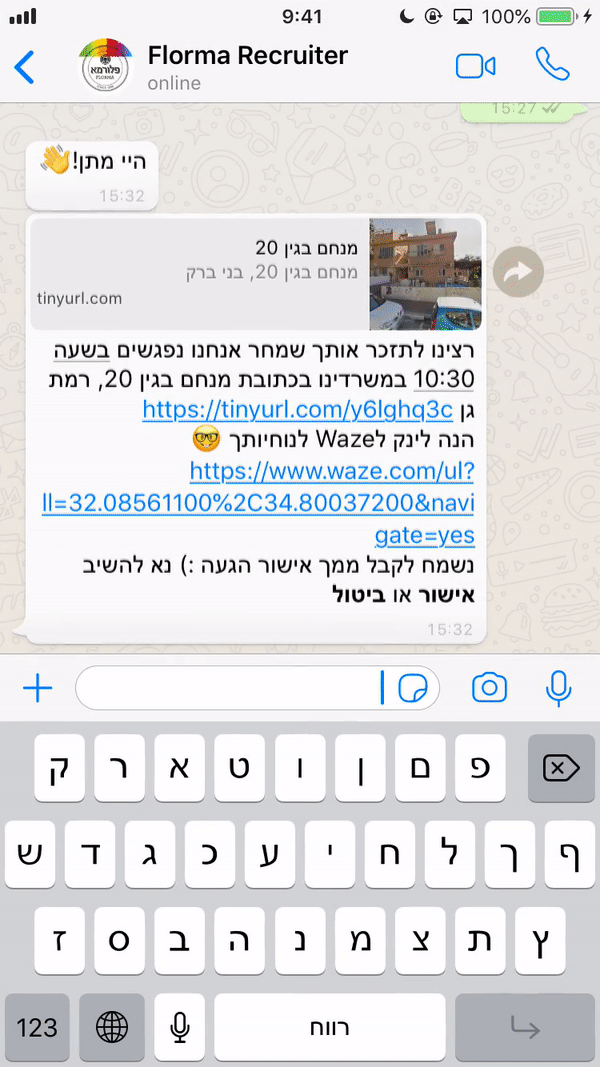600x1067 pixels.
Task: Open the tinyurl.com/y6lghq3c link
Action: click(x=297, y=410)
